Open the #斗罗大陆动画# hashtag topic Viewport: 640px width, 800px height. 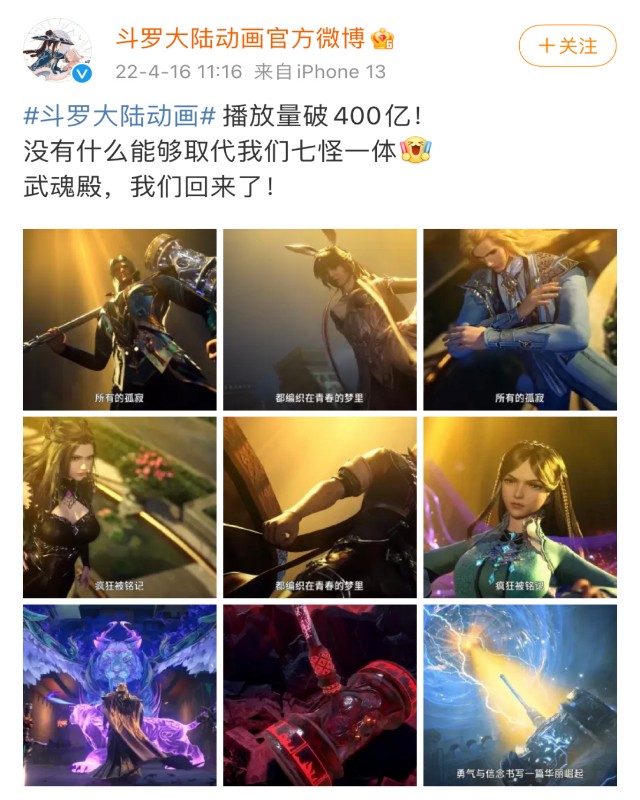tap(119, 117)
